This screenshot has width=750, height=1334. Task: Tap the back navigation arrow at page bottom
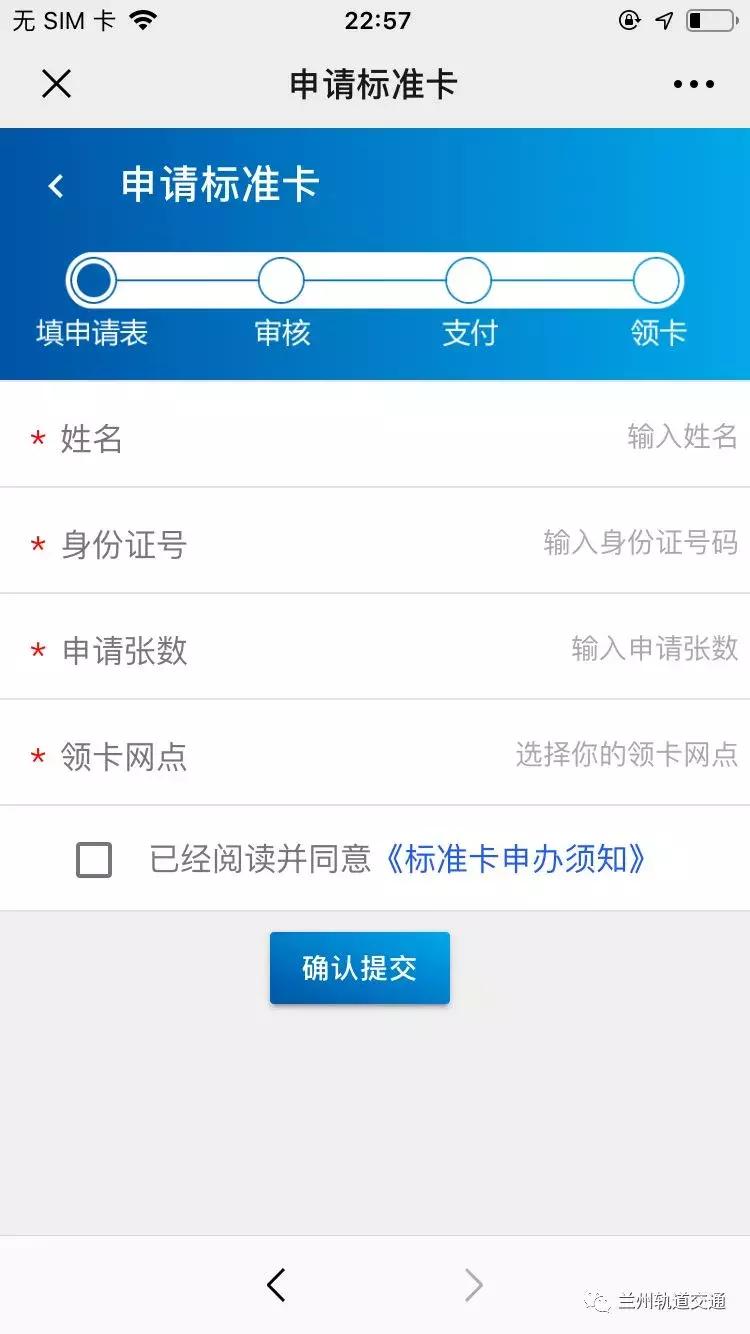click(x=277, y=1285)
